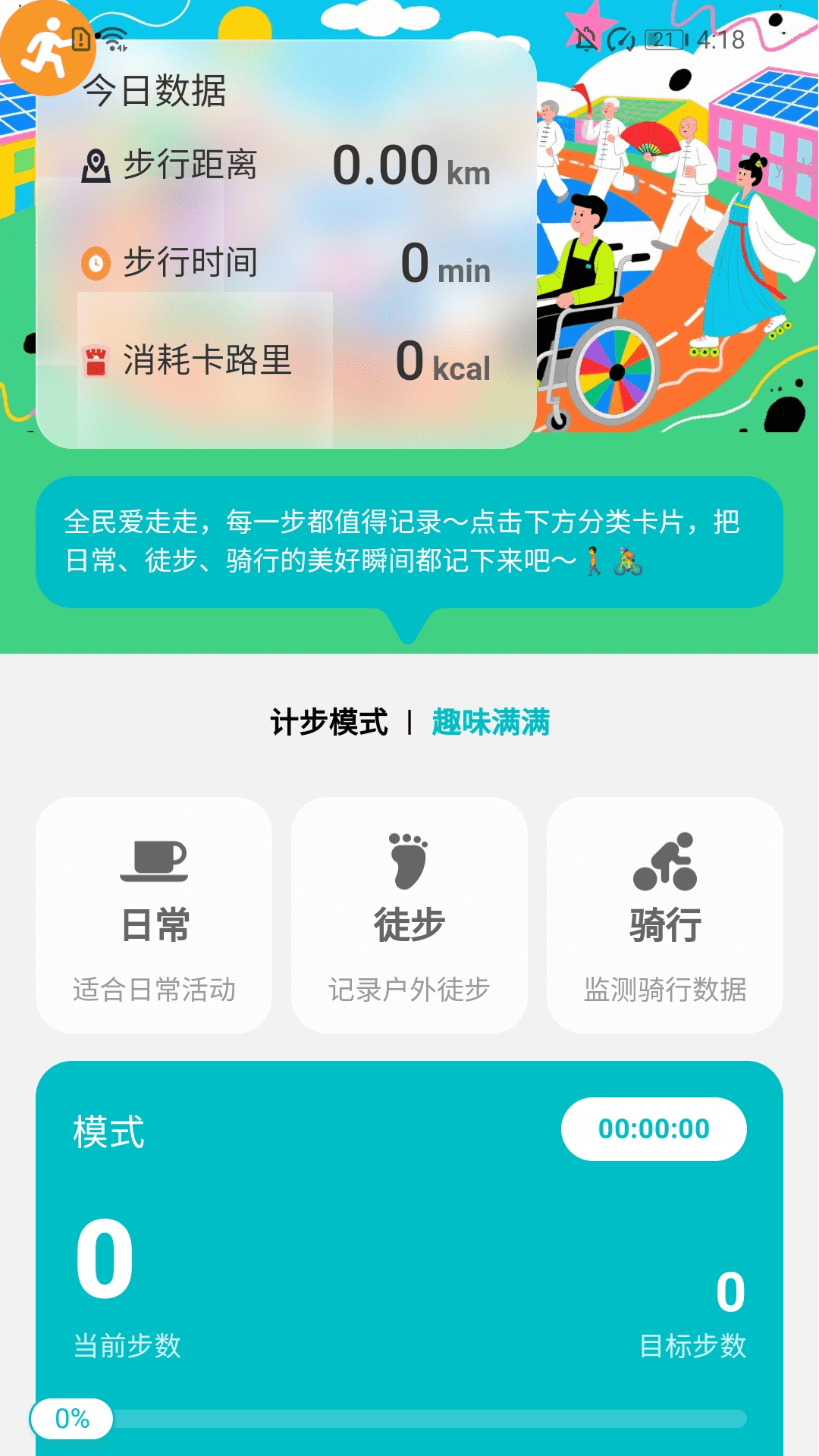The width and height of the screenshot is (819, 1456).
Task: Click the clock icon next to 步行时间
Action: click(96, 264)
